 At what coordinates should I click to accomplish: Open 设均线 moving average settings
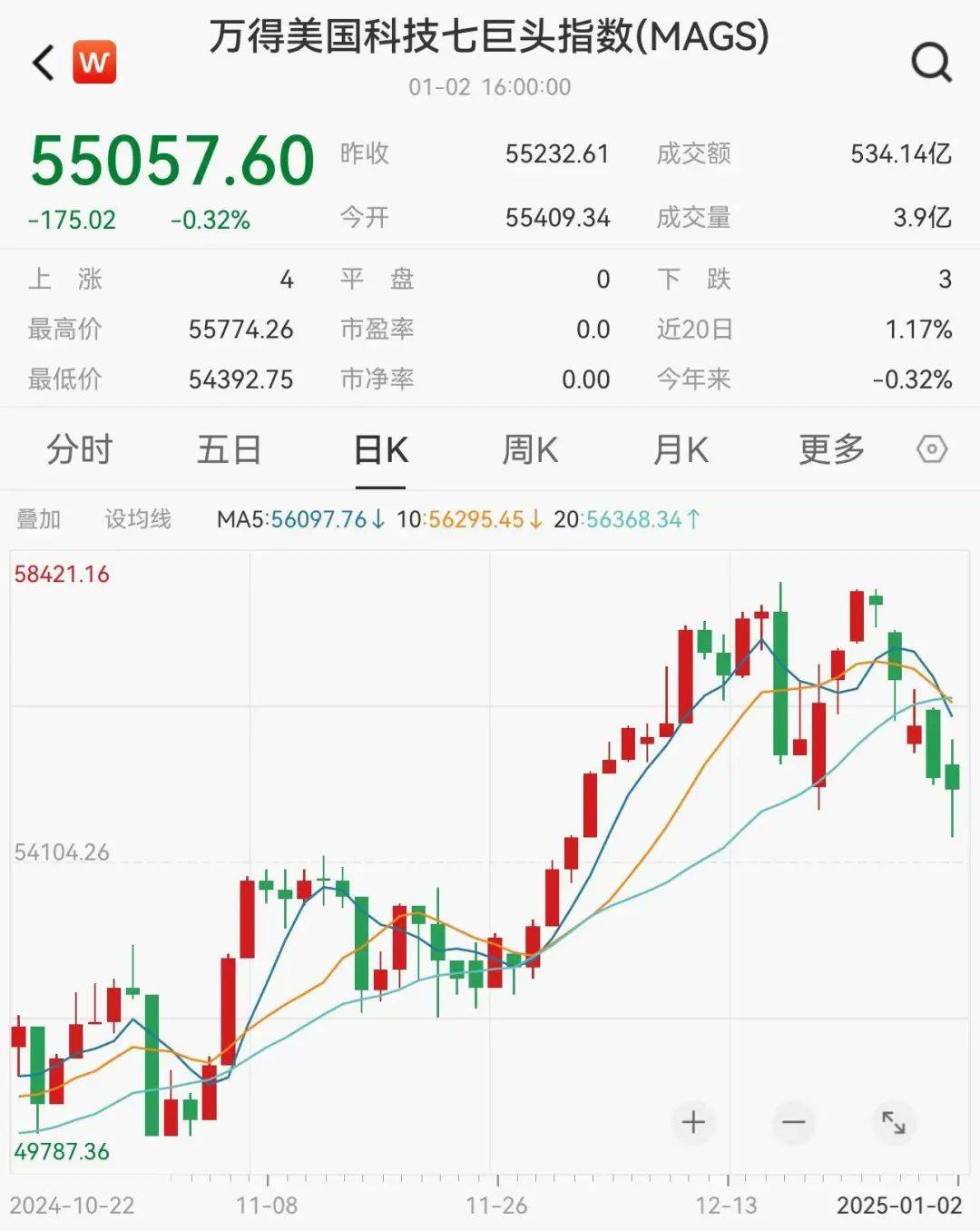[138, 519]
